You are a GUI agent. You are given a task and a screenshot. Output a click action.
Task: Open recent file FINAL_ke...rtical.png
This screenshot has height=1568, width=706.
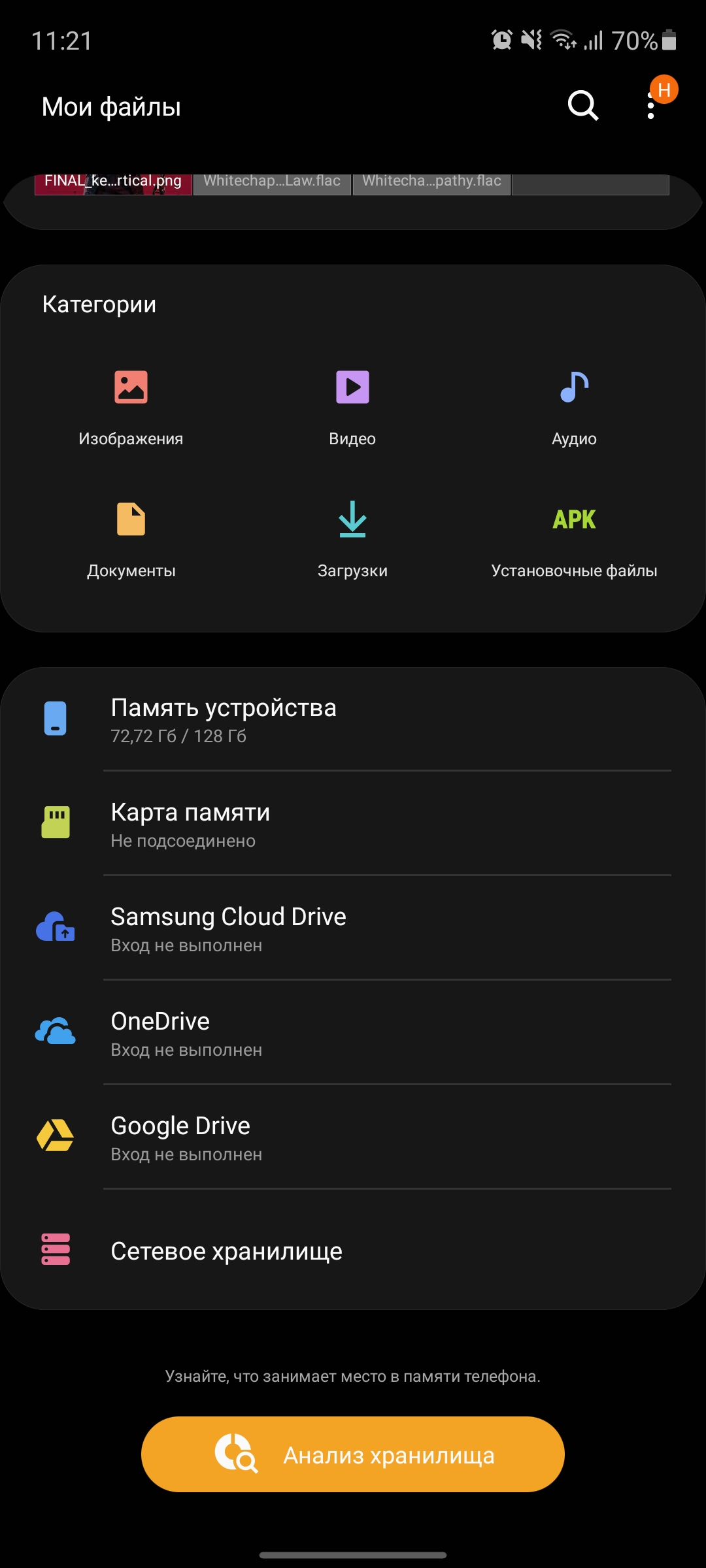coord(113,182)
